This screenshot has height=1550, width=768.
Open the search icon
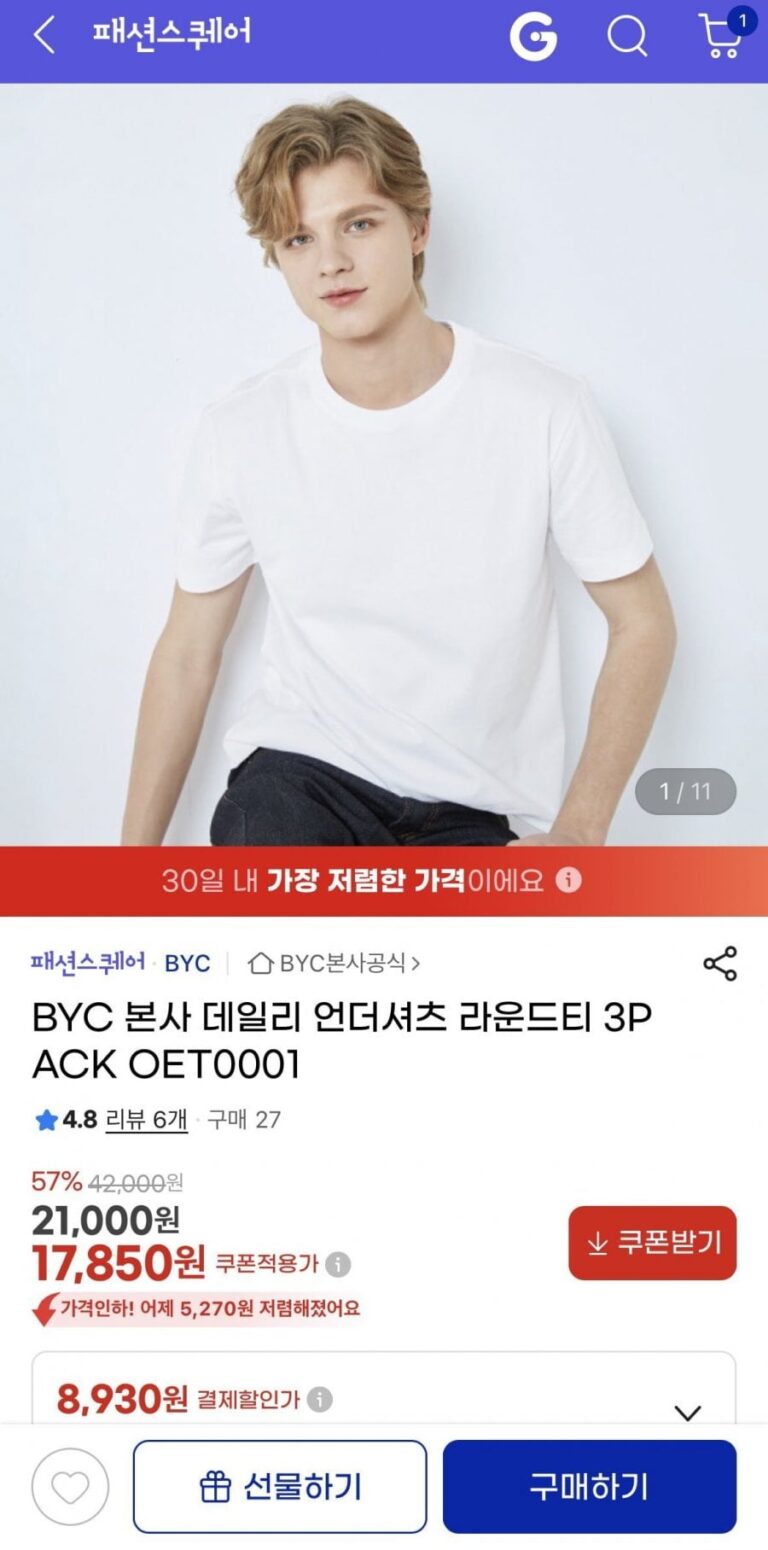click(x=627, y=37)
